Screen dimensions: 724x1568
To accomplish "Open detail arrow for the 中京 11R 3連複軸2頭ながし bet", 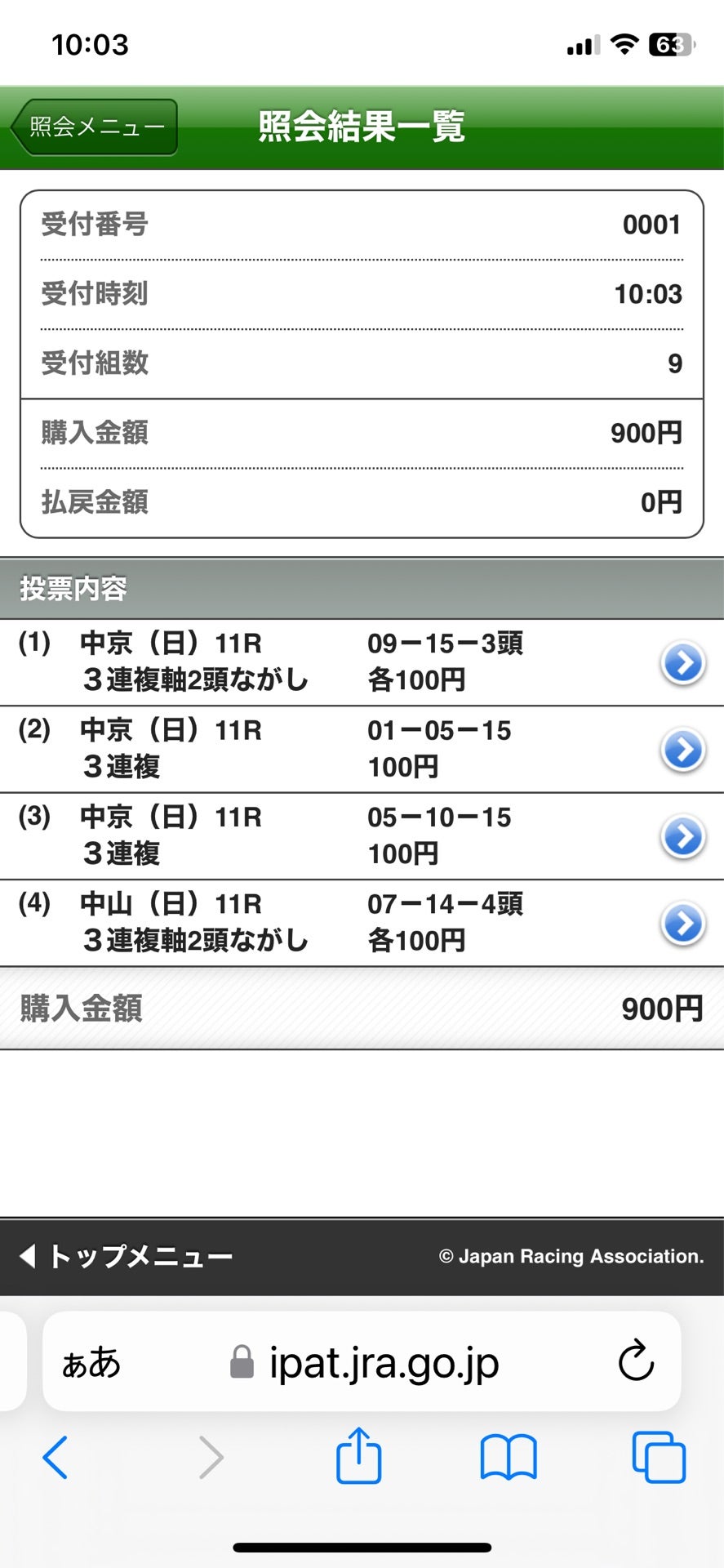I will click(x=682, y=663).
